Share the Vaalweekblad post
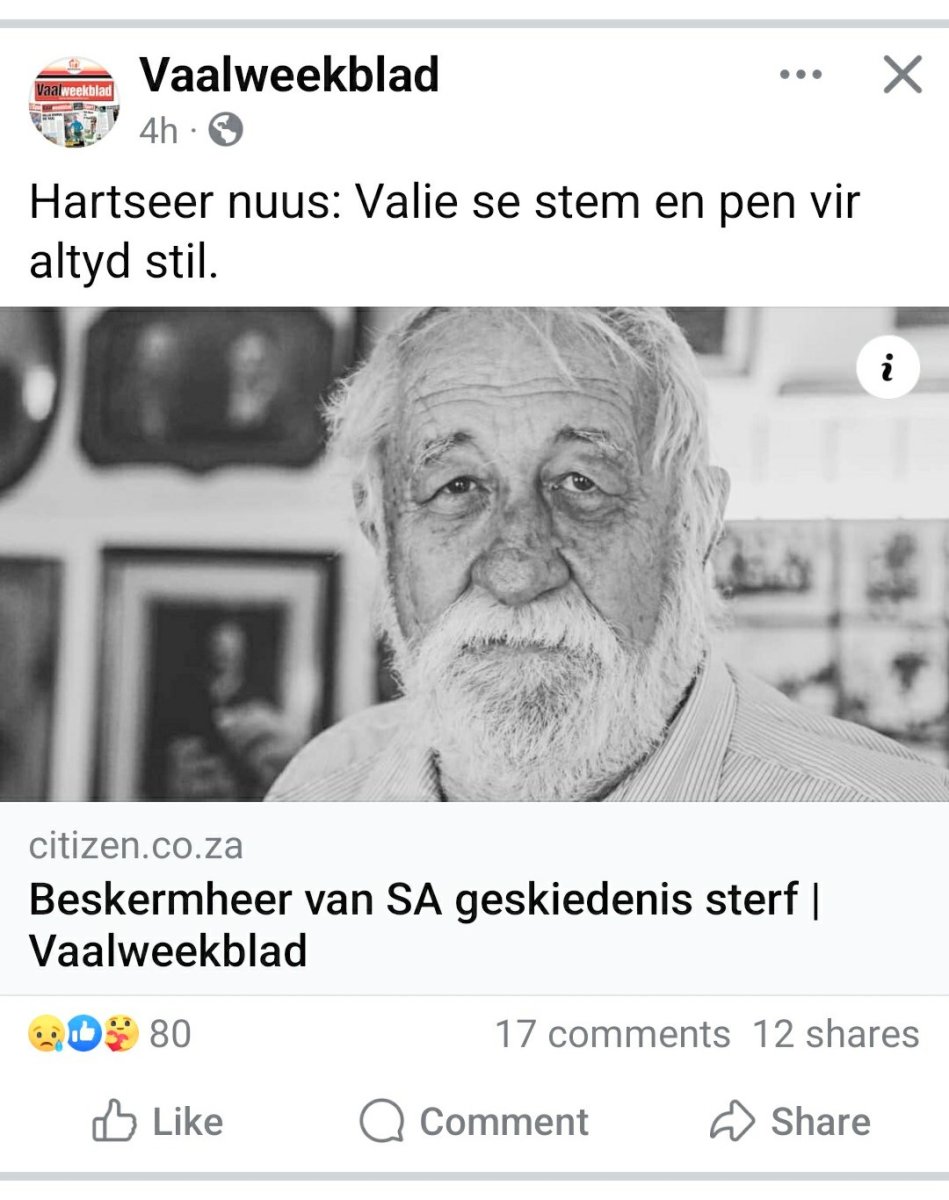Viewport: 949px width, 1200px height. click(x=790, y=1122)
